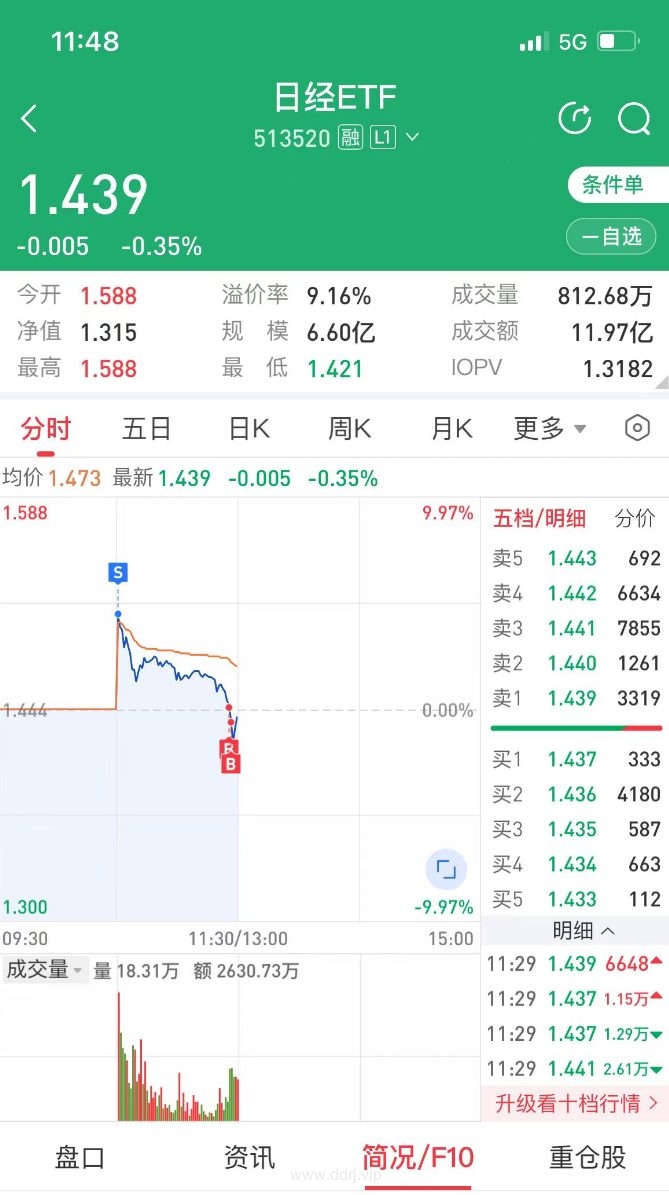669x1195 pixels.
Task: Switch to the 月K chart tab
Action: [452, 428]
